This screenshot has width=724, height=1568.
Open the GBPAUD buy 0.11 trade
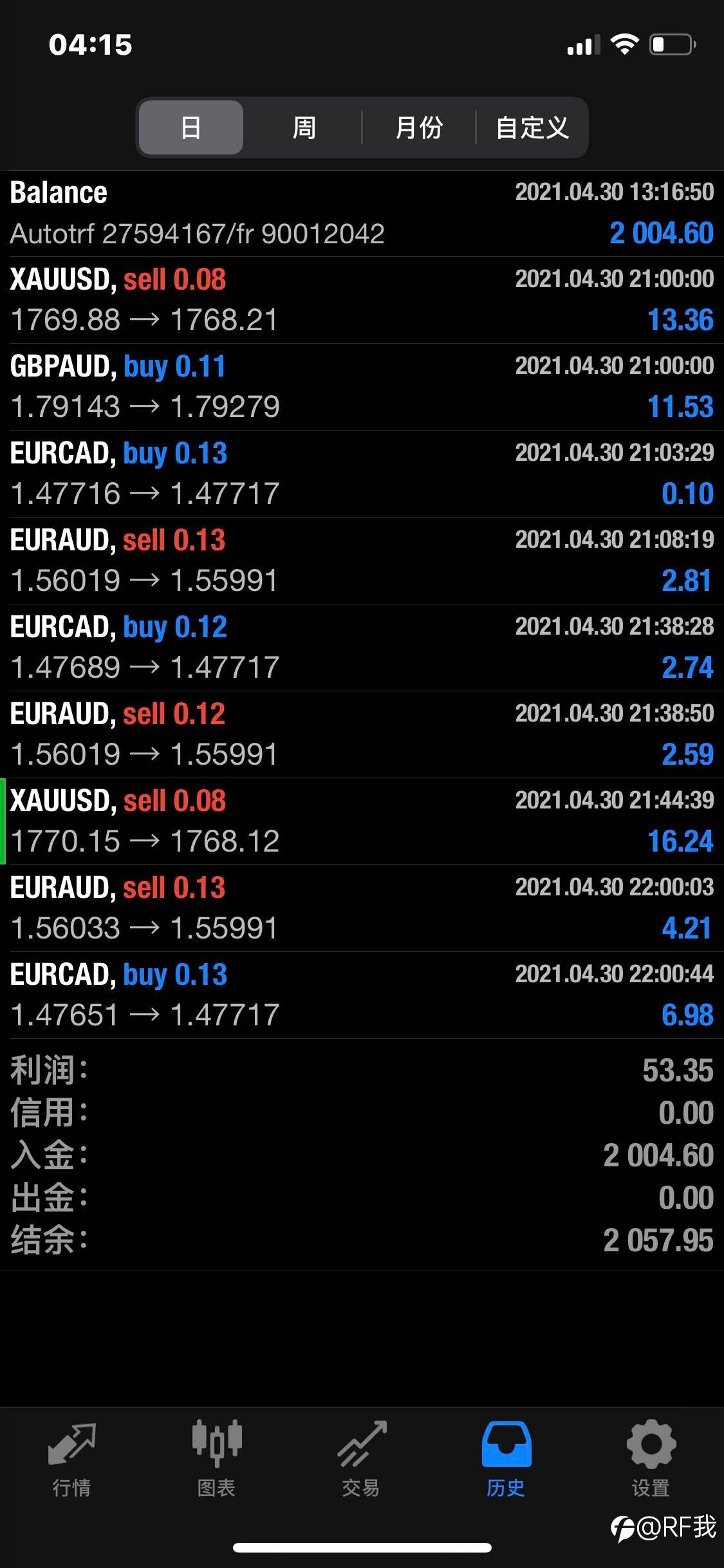[x=362, y=387]
